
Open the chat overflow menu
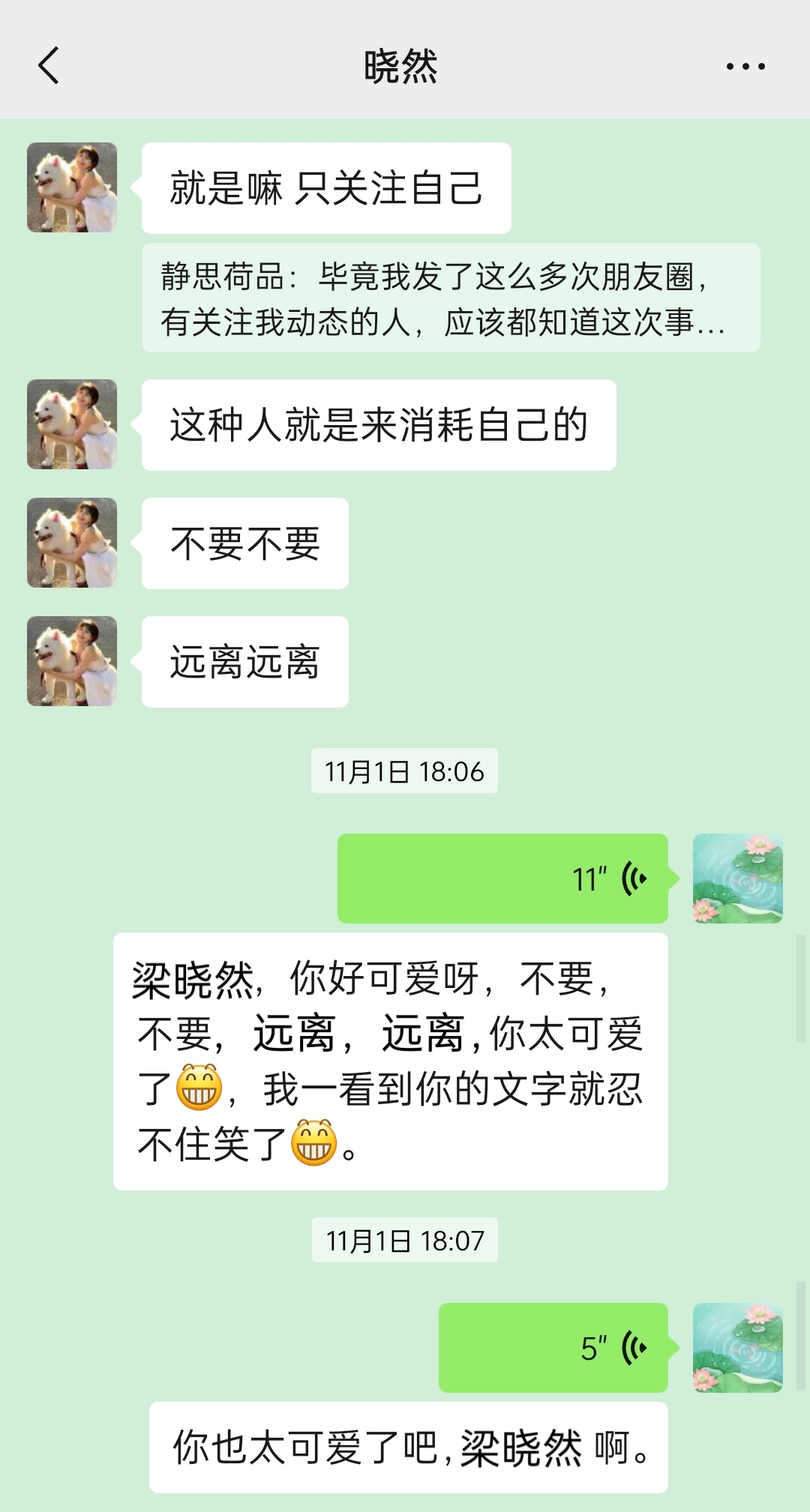click(745, 66)
